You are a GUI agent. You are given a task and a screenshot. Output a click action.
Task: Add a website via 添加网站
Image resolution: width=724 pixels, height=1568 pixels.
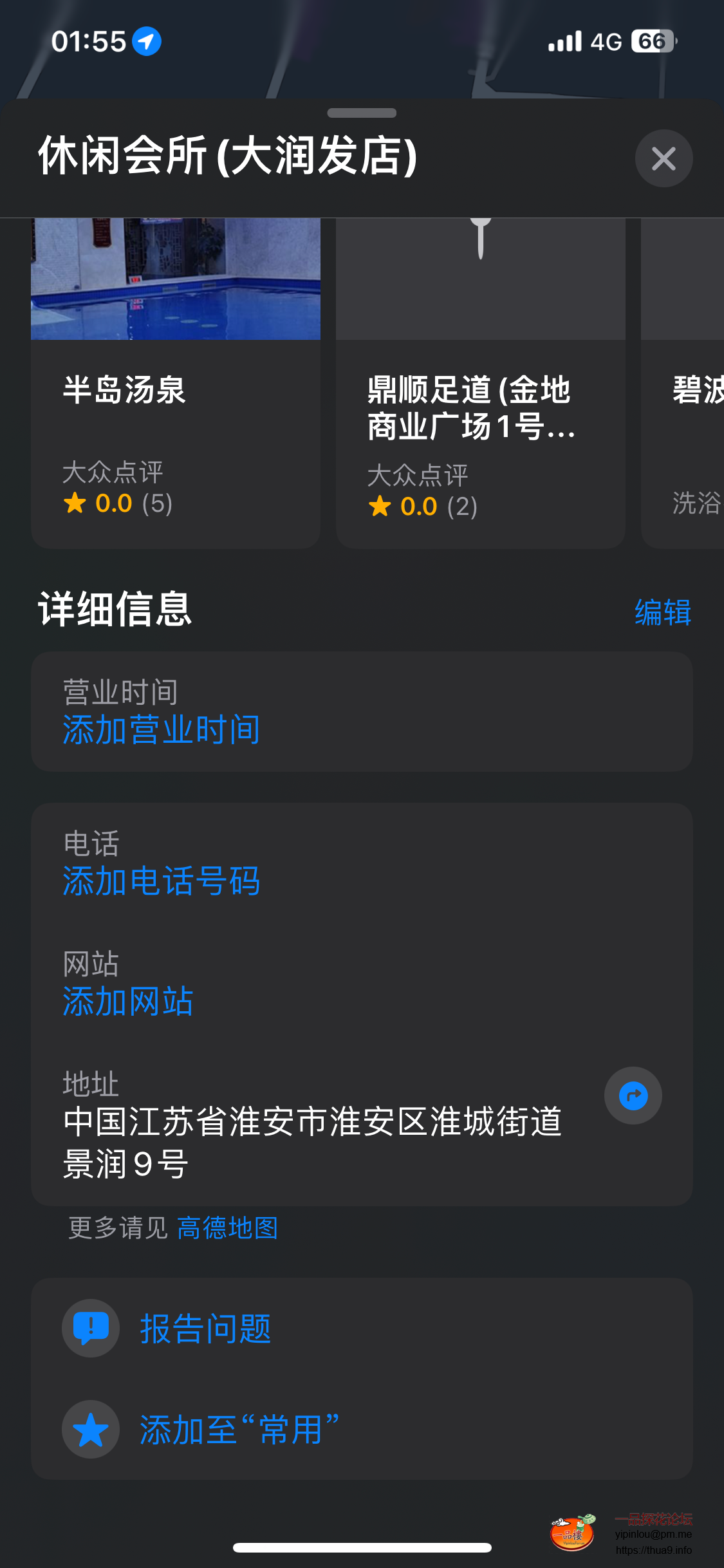(x=127, y=1002)
